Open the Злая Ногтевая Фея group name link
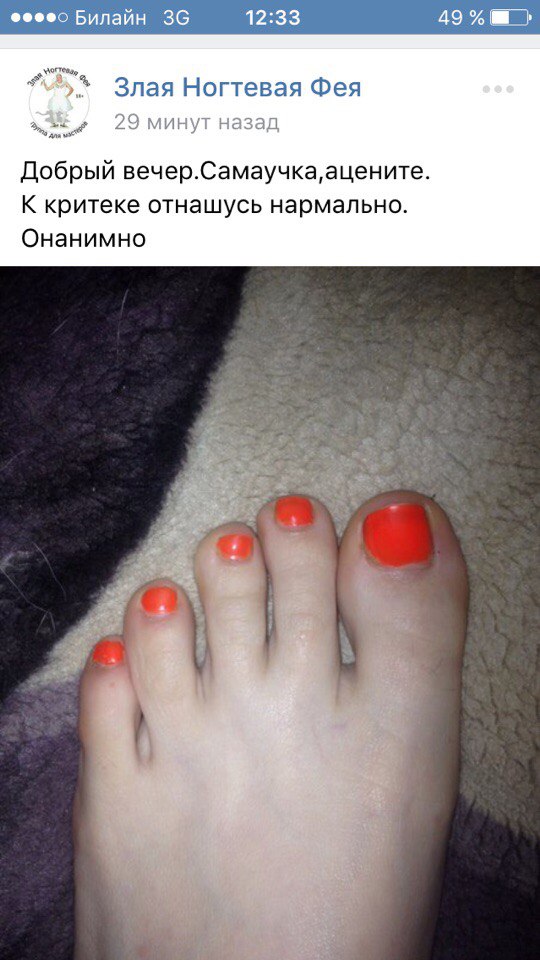Image resolution: width=540 pixels, height=960 pixels. pyautogui.click(x=238, y=88)
